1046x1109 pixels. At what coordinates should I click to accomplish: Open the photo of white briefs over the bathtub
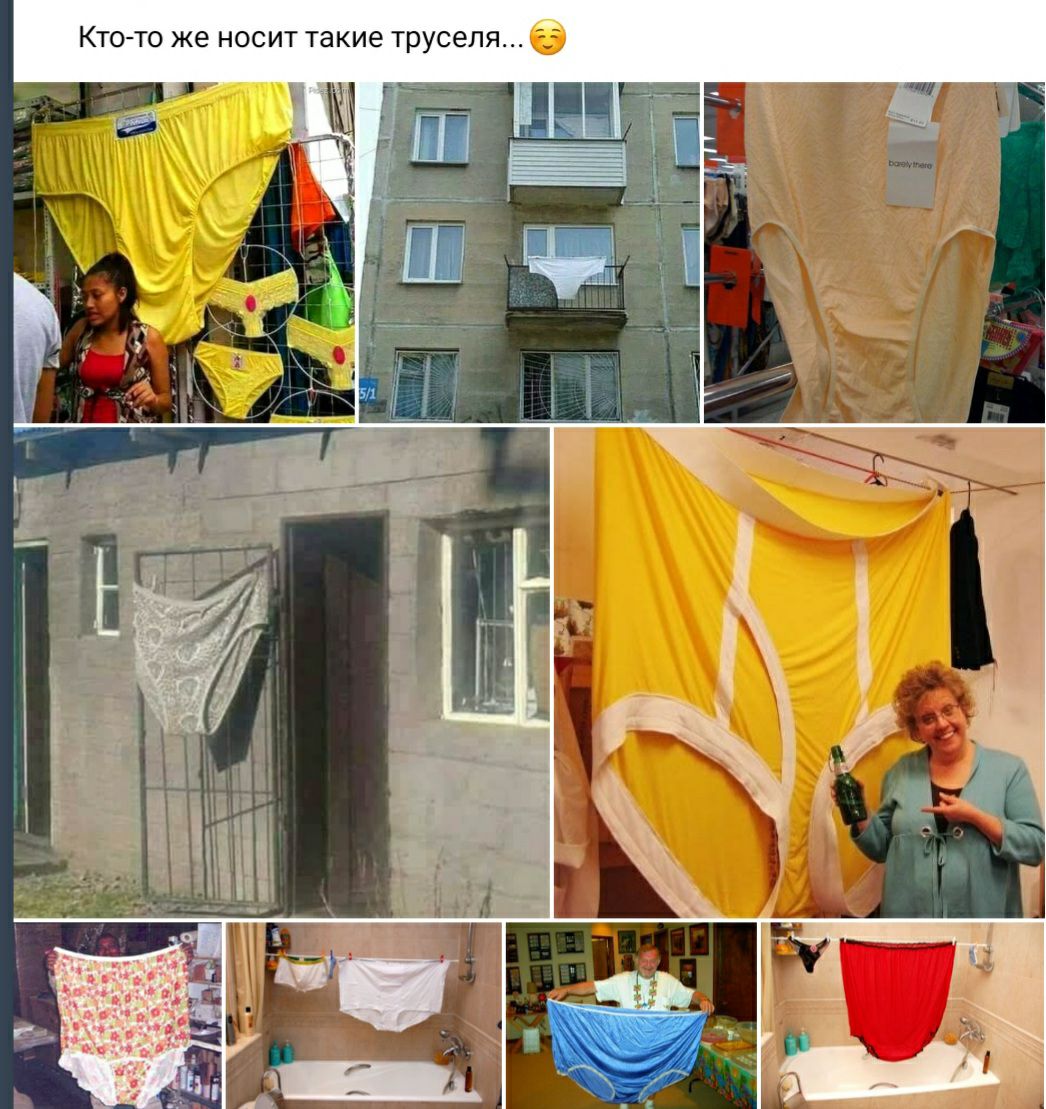363,1014
